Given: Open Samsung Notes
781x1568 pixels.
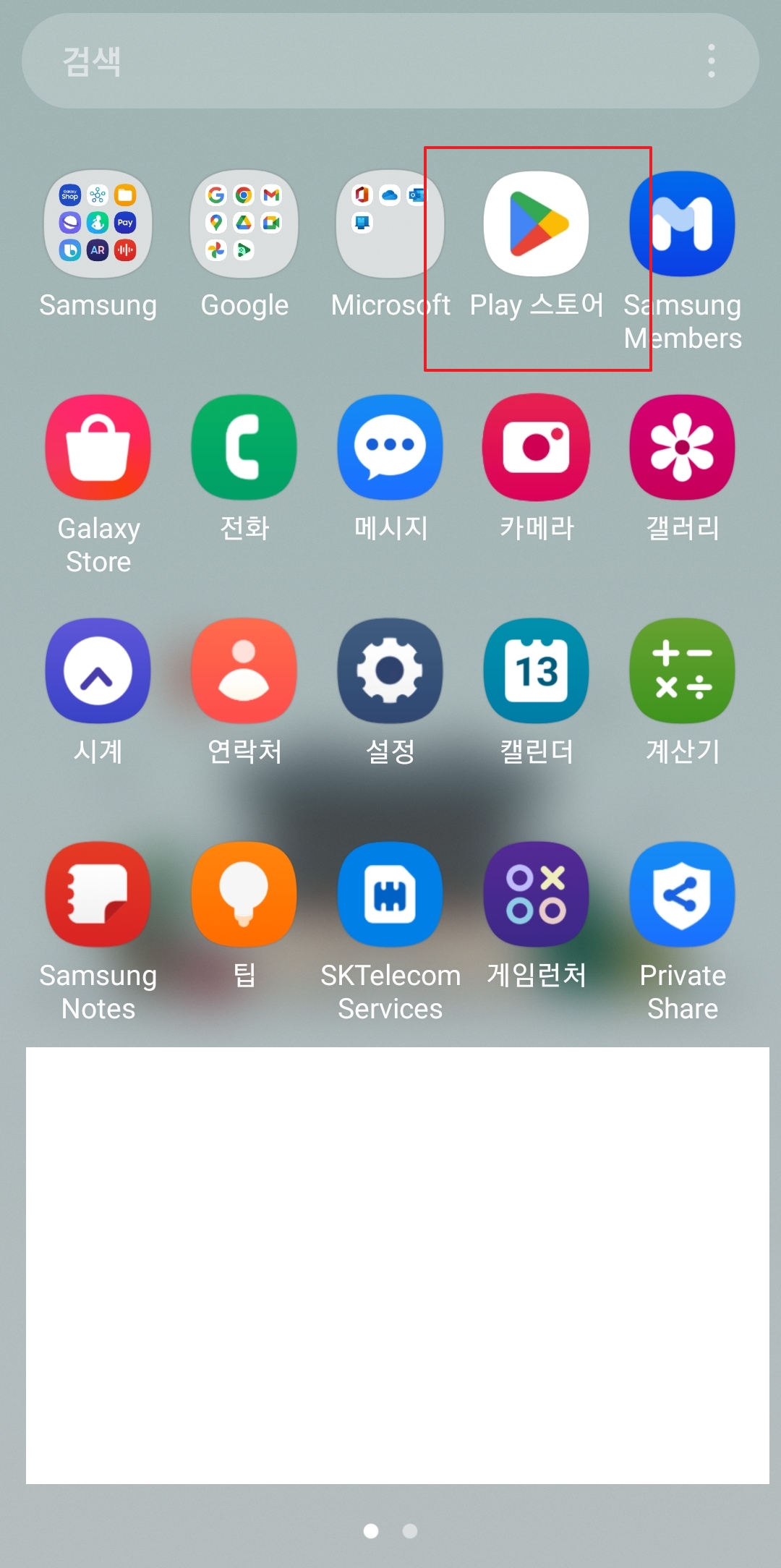Looking at the screenshot, I should point(98,895).
